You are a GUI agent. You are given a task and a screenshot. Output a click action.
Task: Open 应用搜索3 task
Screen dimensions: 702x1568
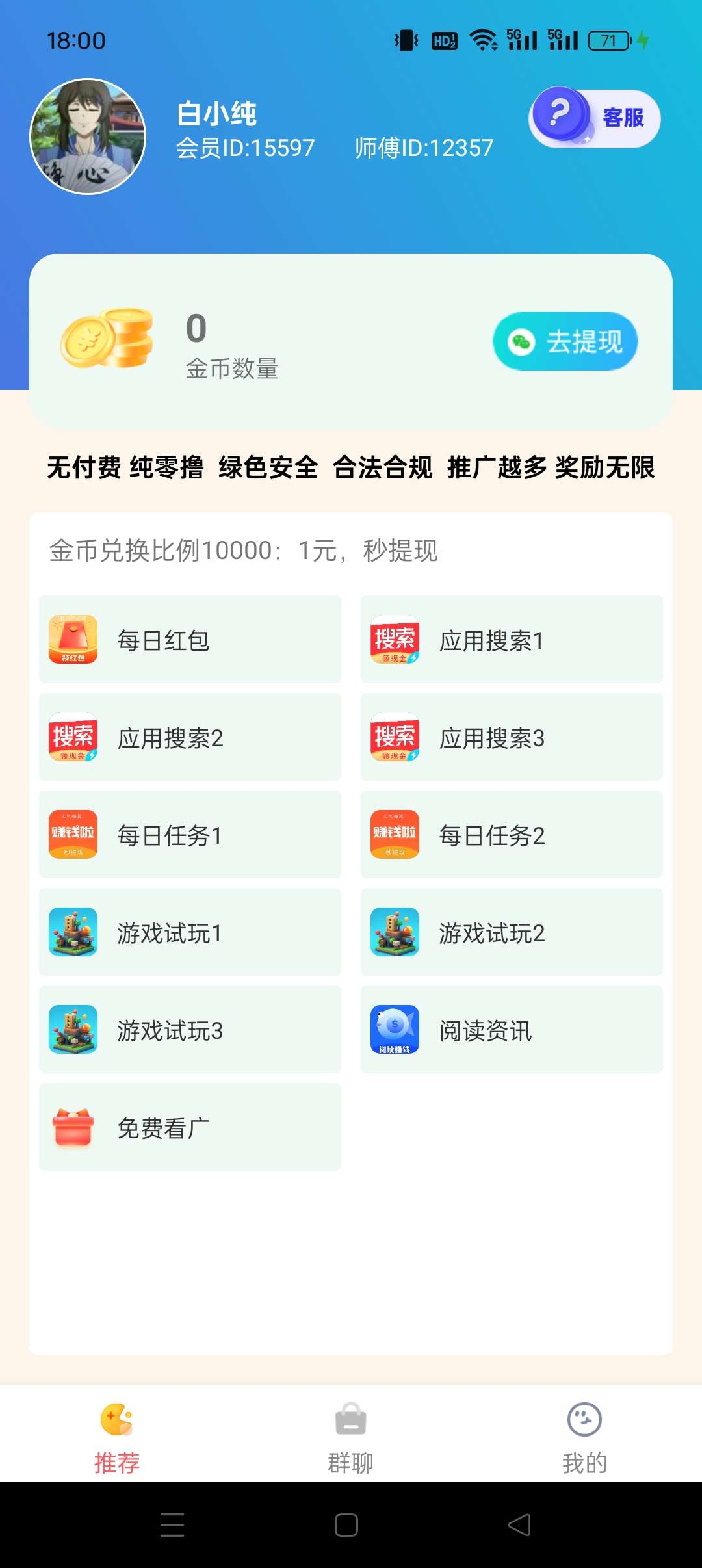[x=512, y=737]
